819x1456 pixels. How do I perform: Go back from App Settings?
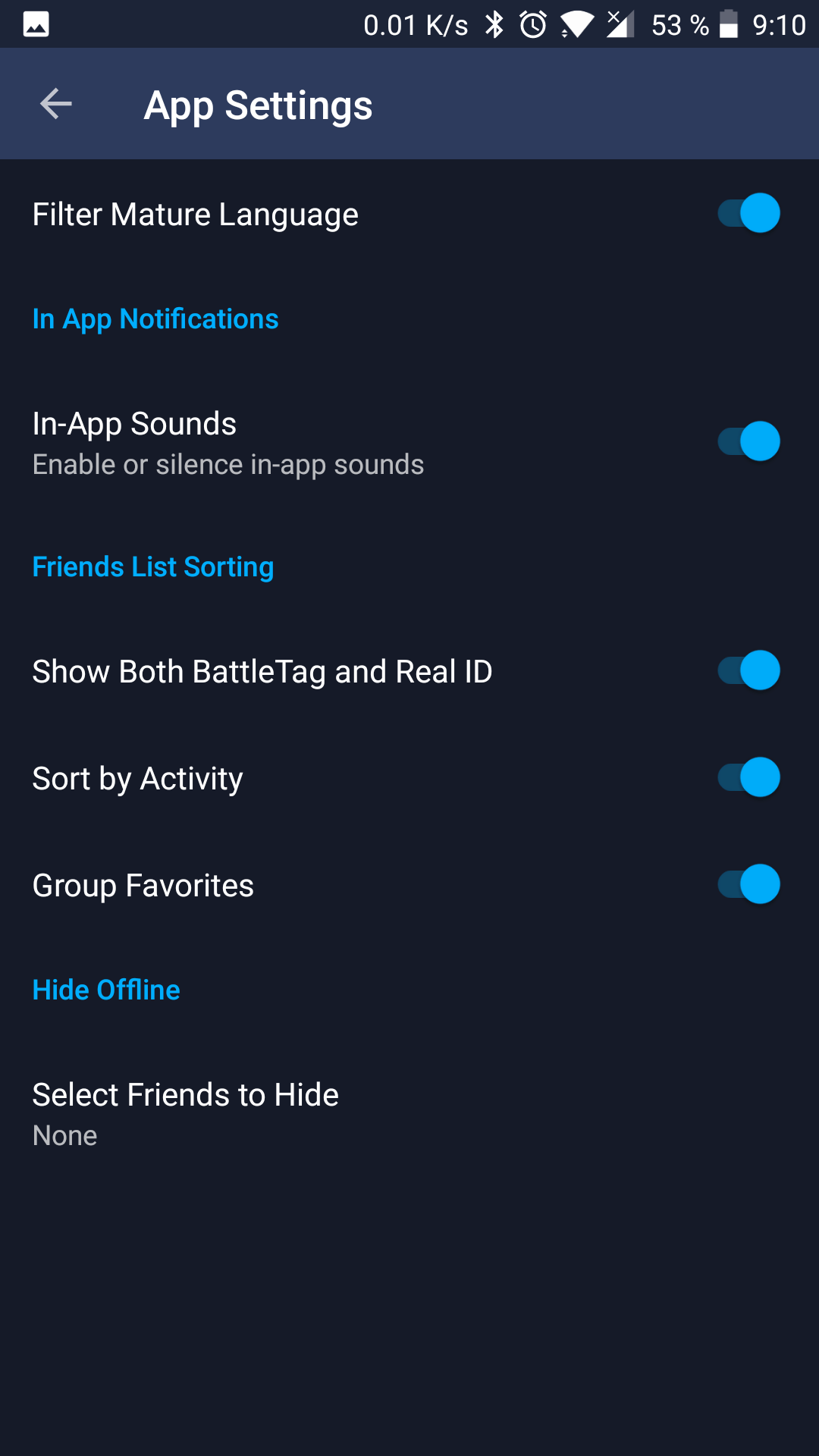(x=56, y=104)
